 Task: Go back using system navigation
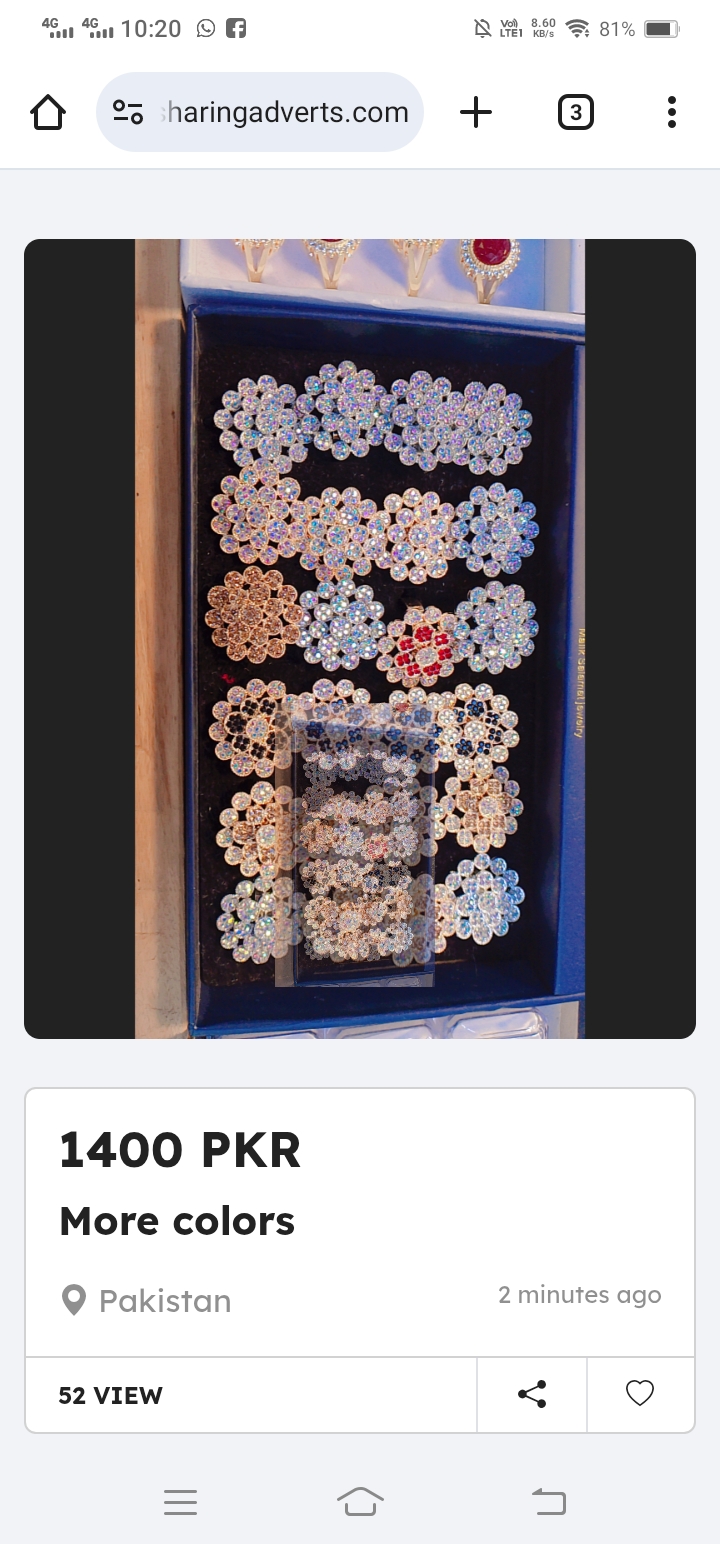pyautogui.click(x=548, y=1501)
